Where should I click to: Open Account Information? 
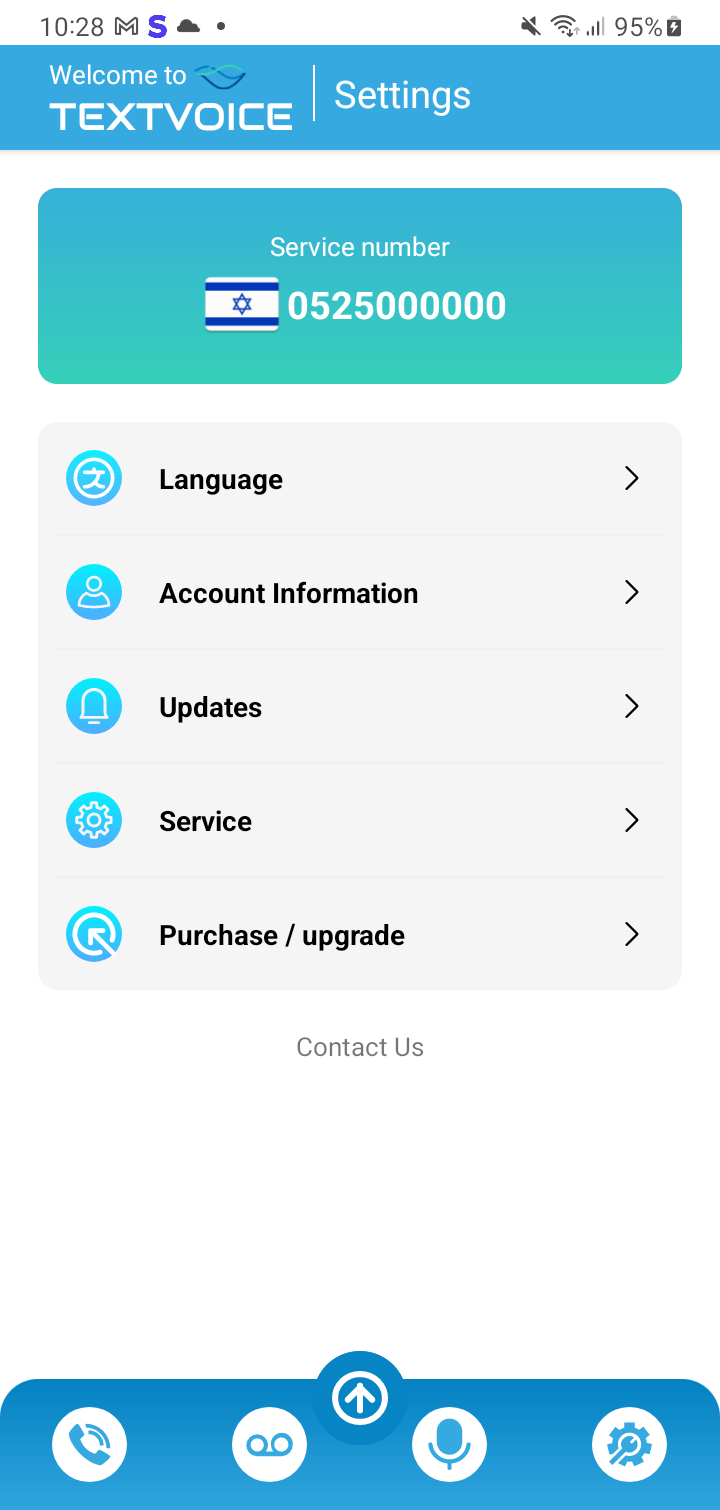pos(360,593)
